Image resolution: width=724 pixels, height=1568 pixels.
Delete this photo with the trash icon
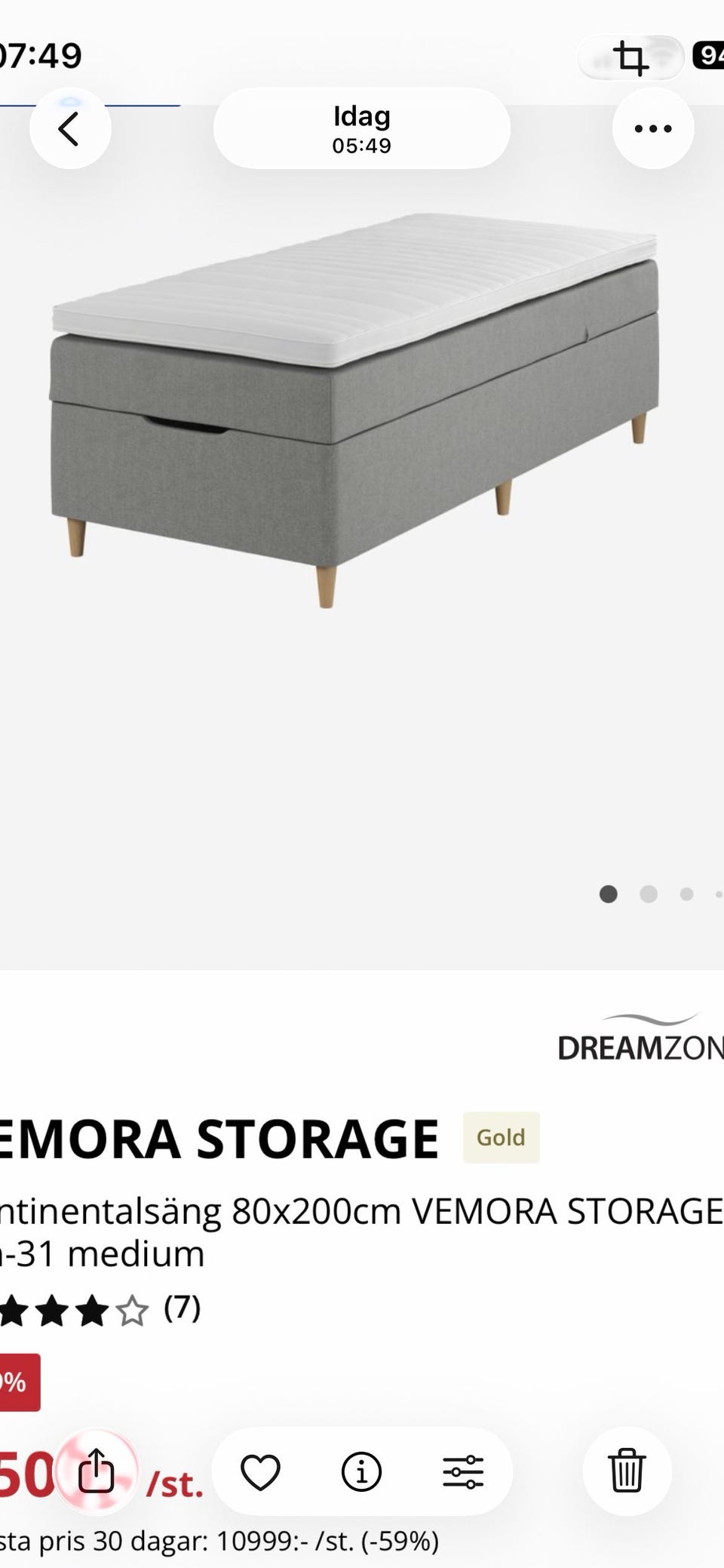tap(626, 1471)
